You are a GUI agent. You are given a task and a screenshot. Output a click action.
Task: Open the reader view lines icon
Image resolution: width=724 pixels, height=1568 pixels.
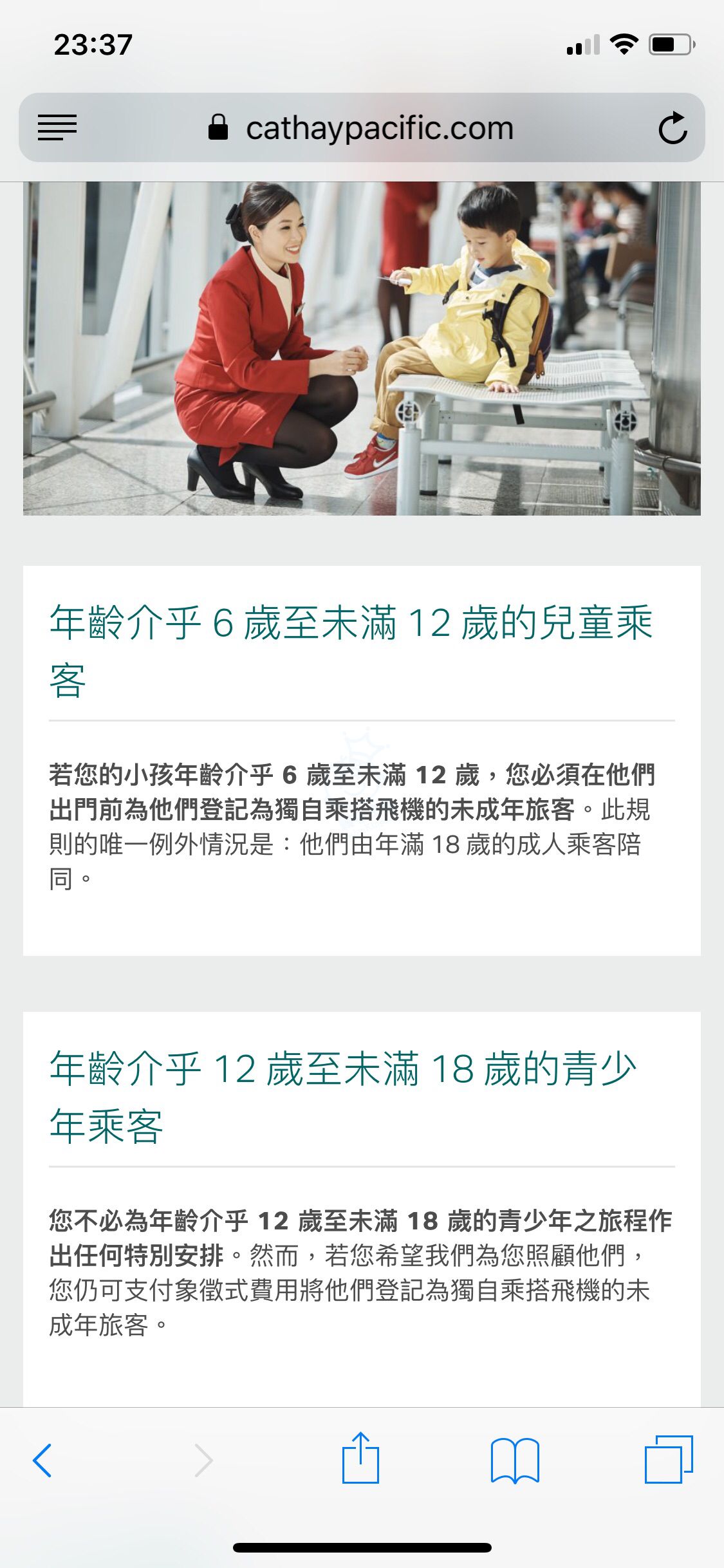[x=57, y=127]
